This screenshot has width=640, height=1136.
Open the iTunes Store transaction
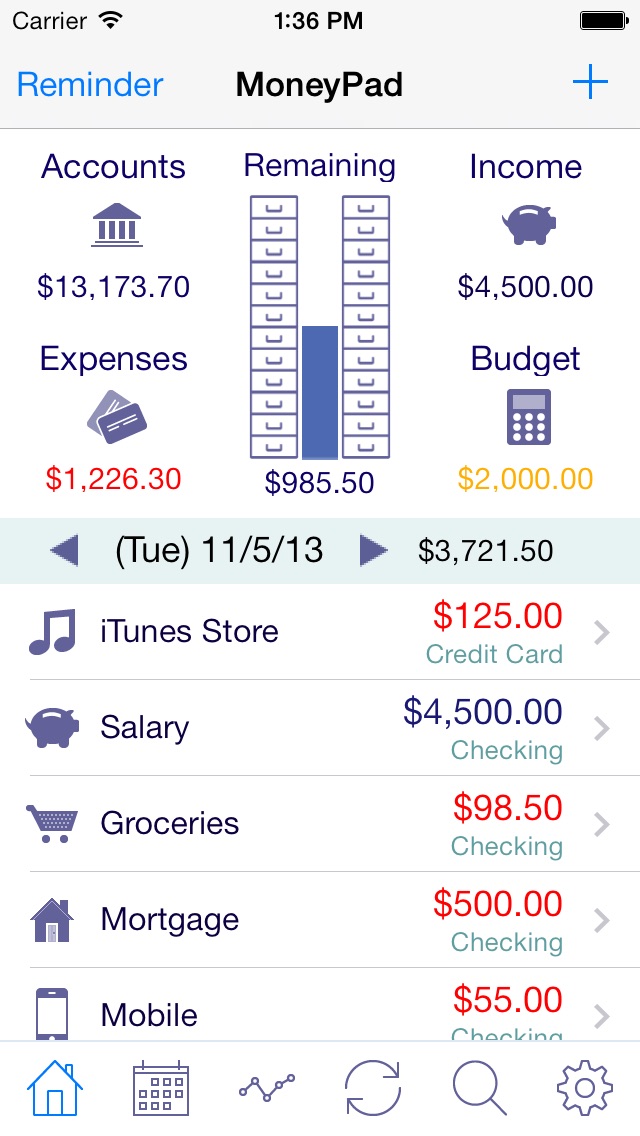[x=320, y=632]
